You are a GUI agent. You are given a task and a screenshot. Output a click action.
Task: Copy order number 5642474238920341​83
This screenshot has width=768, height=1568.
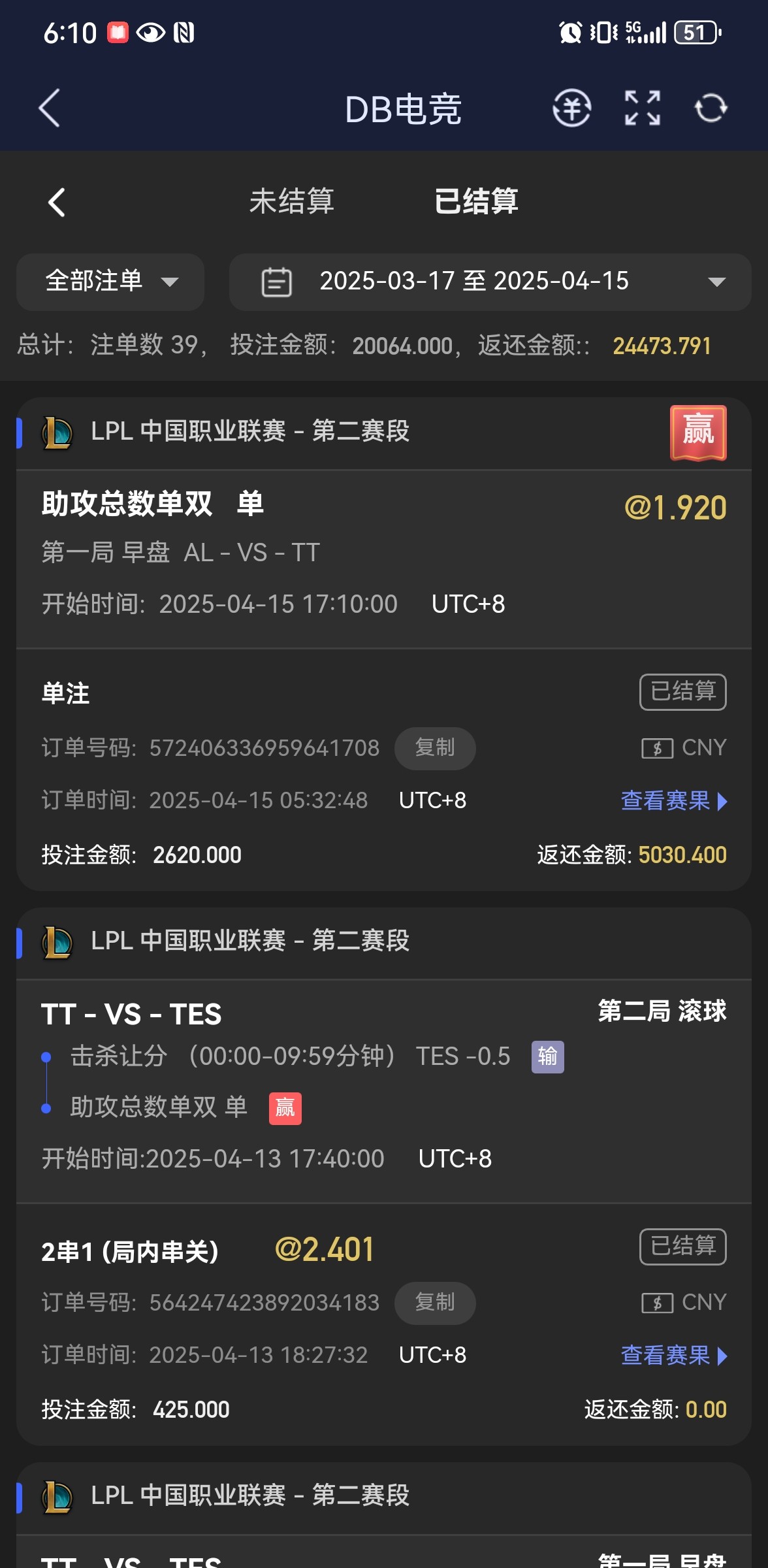tap(434, 1303)
